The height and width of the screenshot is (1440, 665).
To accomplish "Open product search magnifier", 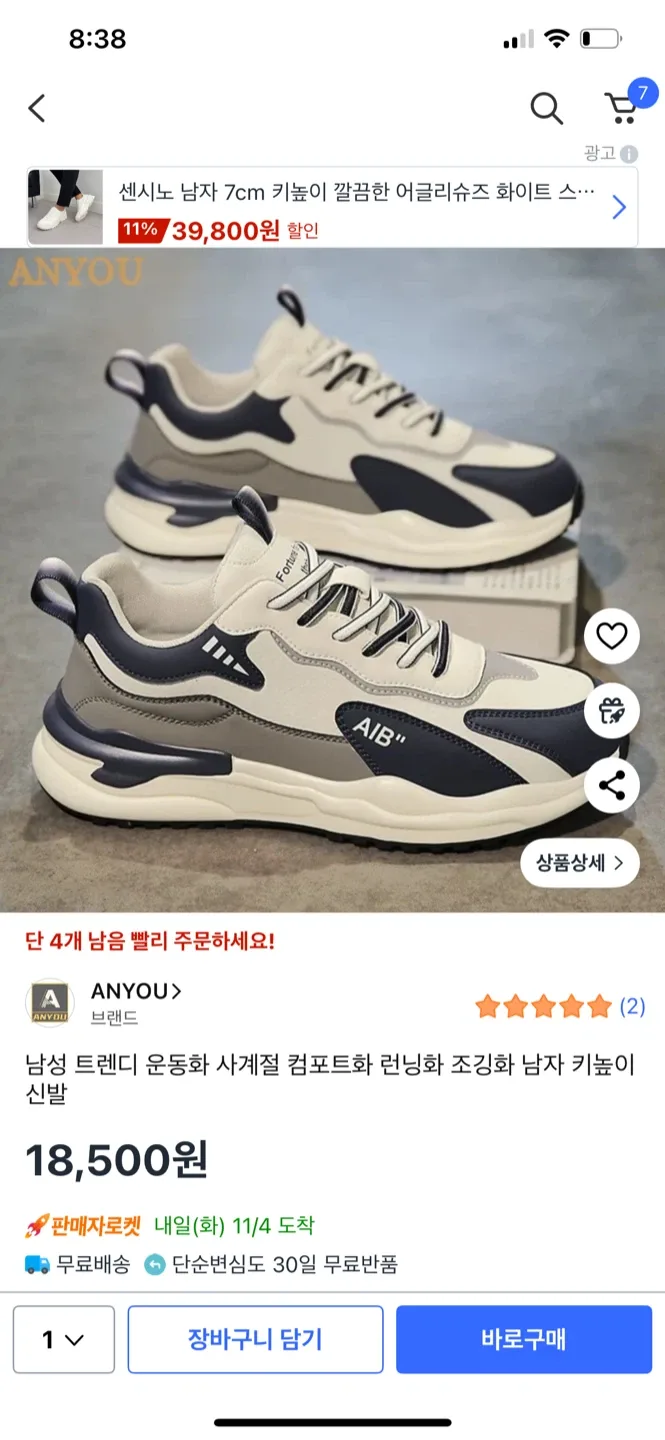I will click(546, 108).
